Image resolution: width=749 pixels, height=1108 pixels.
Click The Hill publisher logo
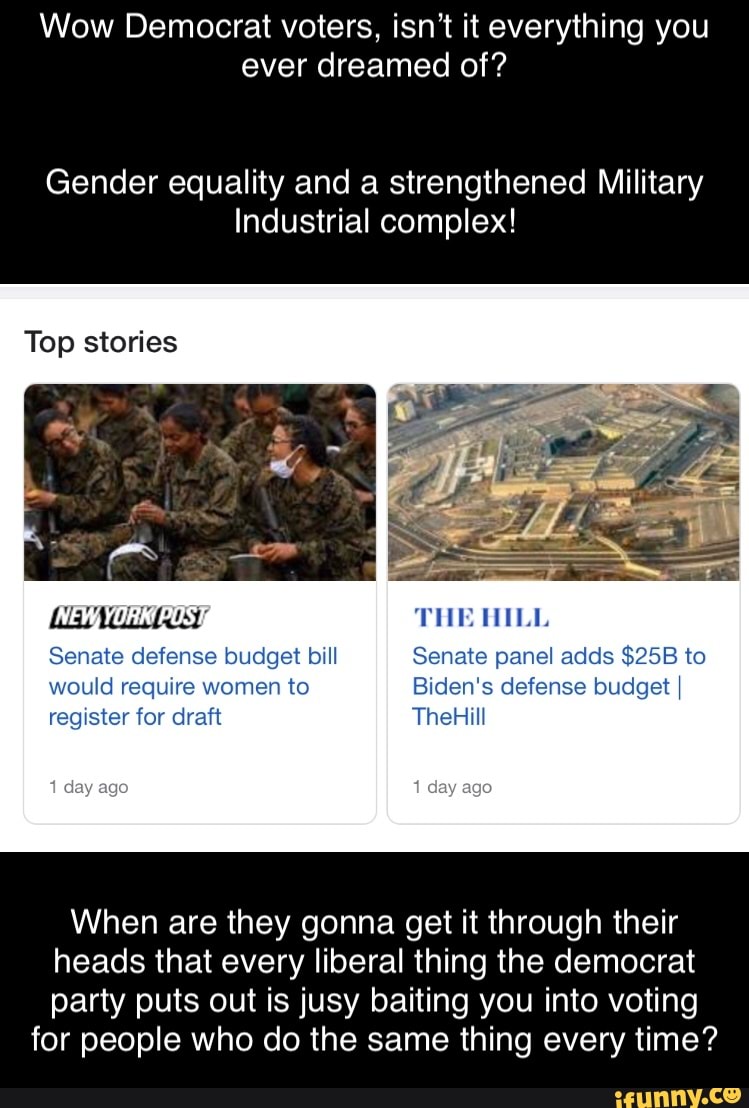(x=482, y=618)
